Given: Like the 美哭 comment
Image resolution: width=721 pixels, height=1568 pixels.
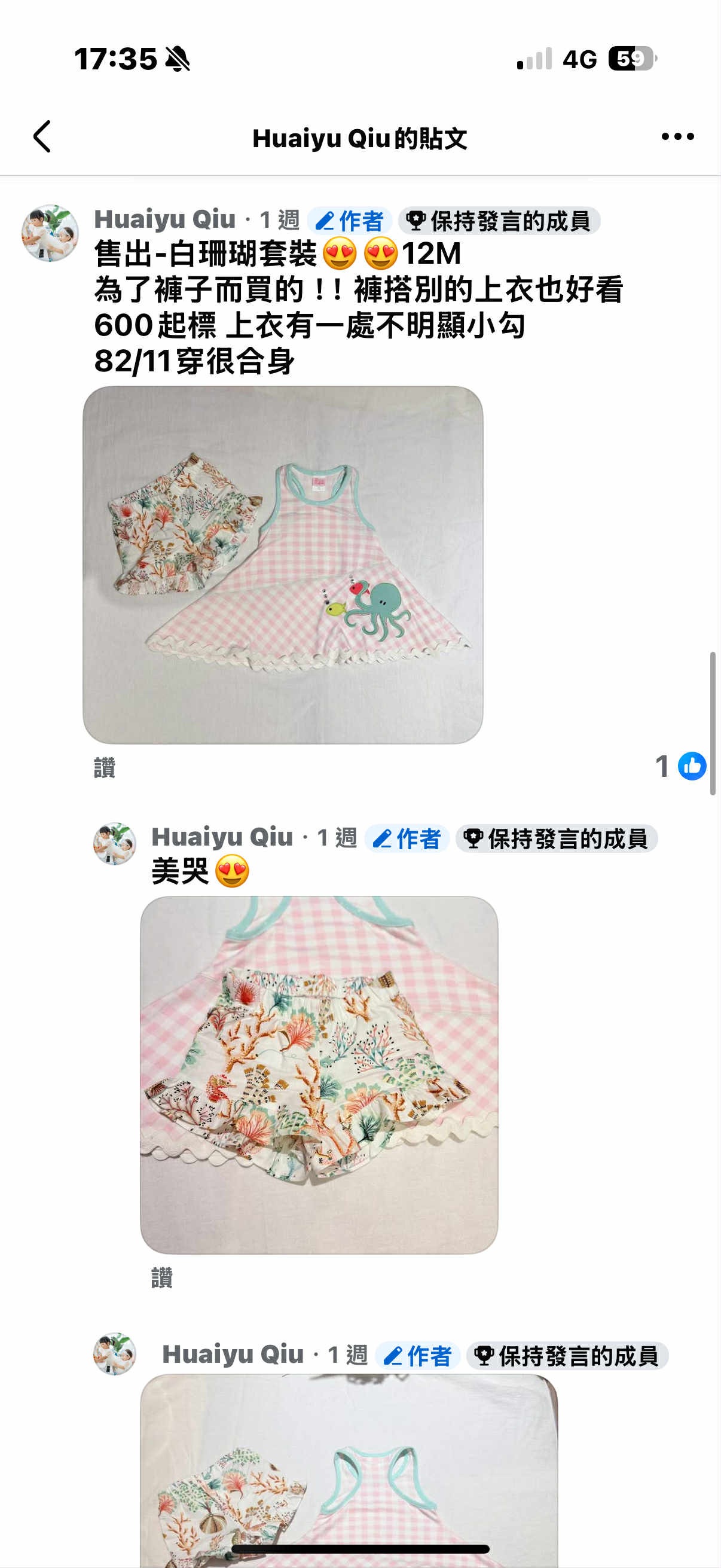Looking at the screenshot, I should click(x=161, y=1277).
